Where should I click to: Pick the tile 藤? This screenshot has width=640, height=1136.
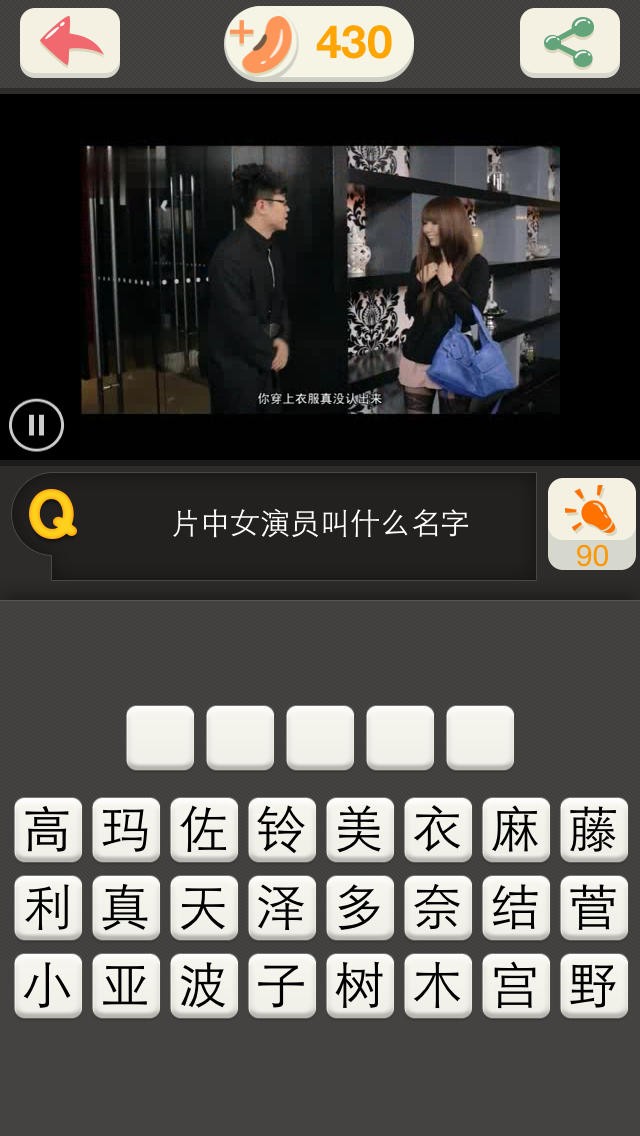tap(593, 830)
